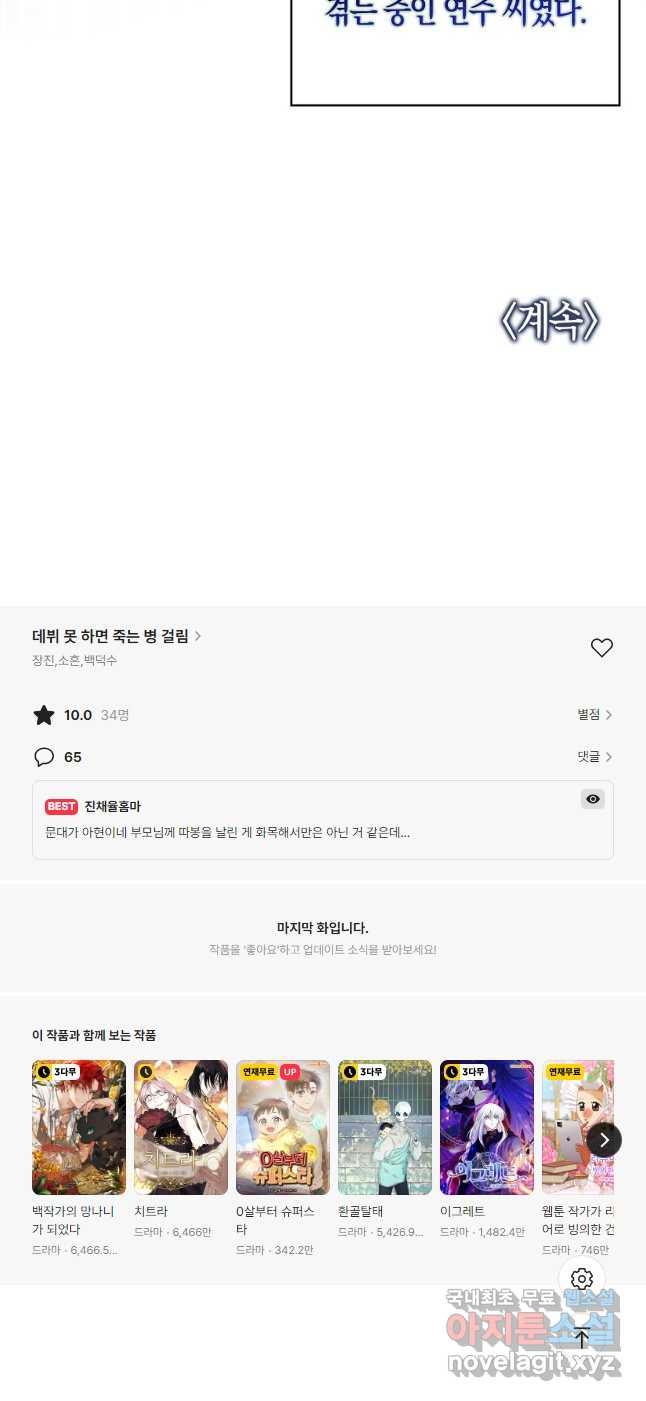Viewport: 646px width, 1401px height.
Task: Show more recommended titles with the arrow
Action: pos(604,1140)
